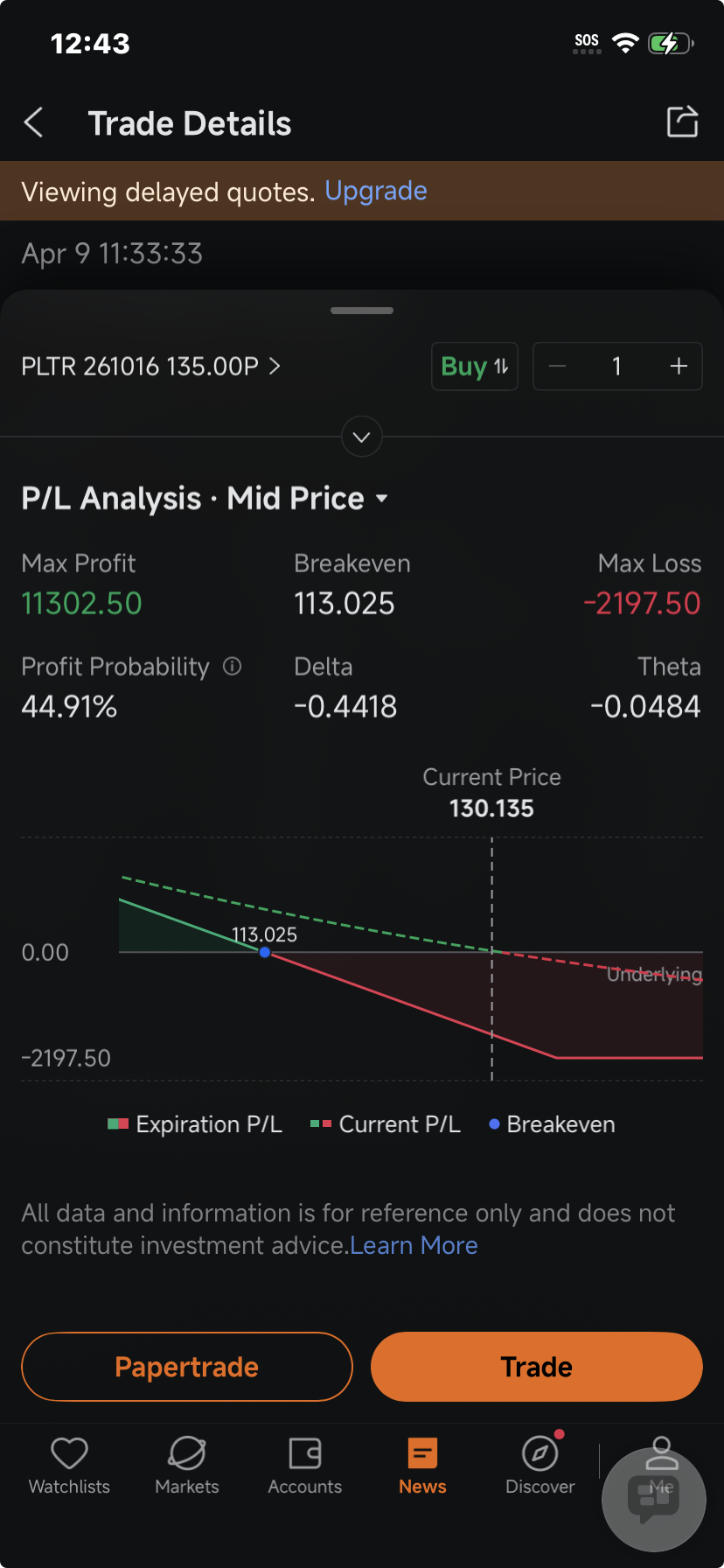Go back from Trade Details
The image size is (724, 1568).
(x=33, y=122)
